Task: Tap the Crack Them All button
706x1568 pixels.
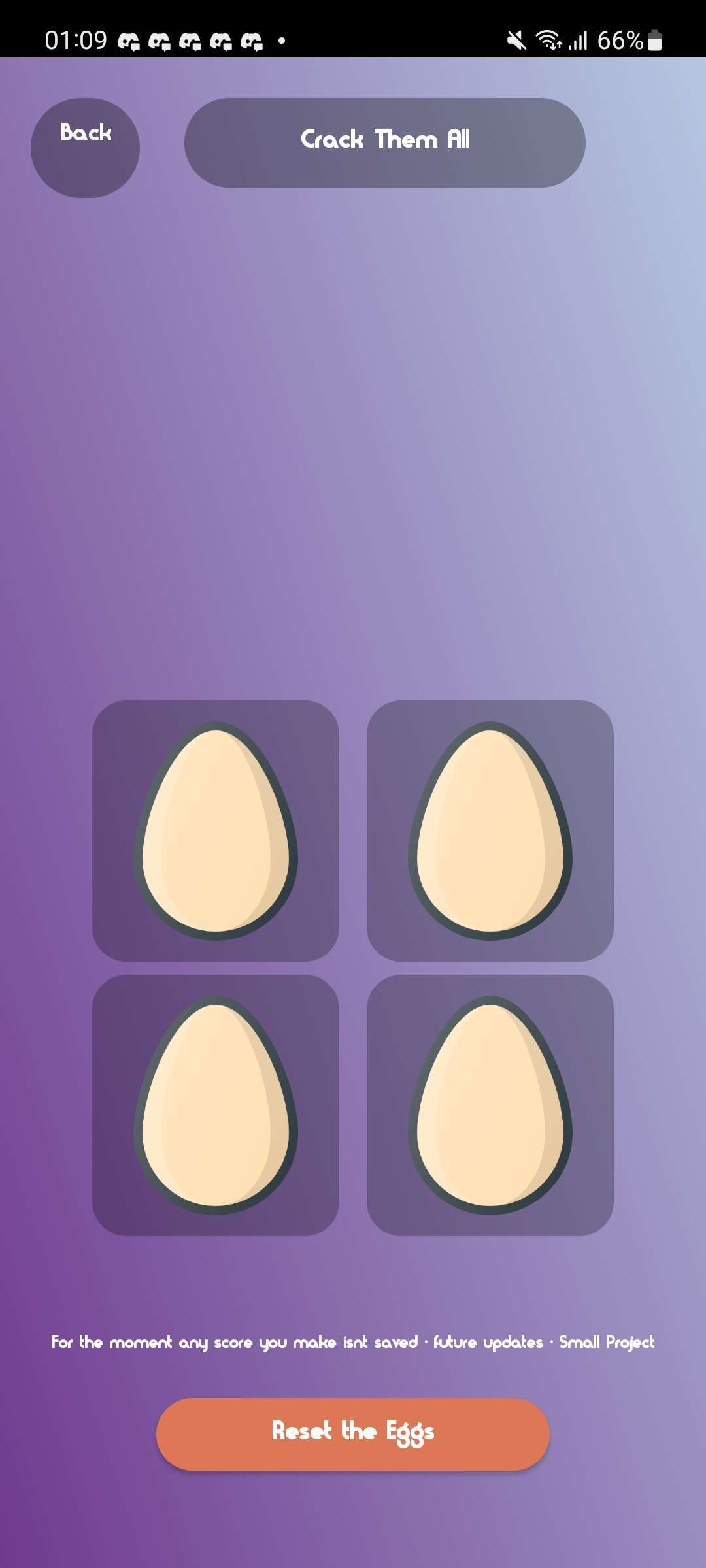Action: point(384,142)
